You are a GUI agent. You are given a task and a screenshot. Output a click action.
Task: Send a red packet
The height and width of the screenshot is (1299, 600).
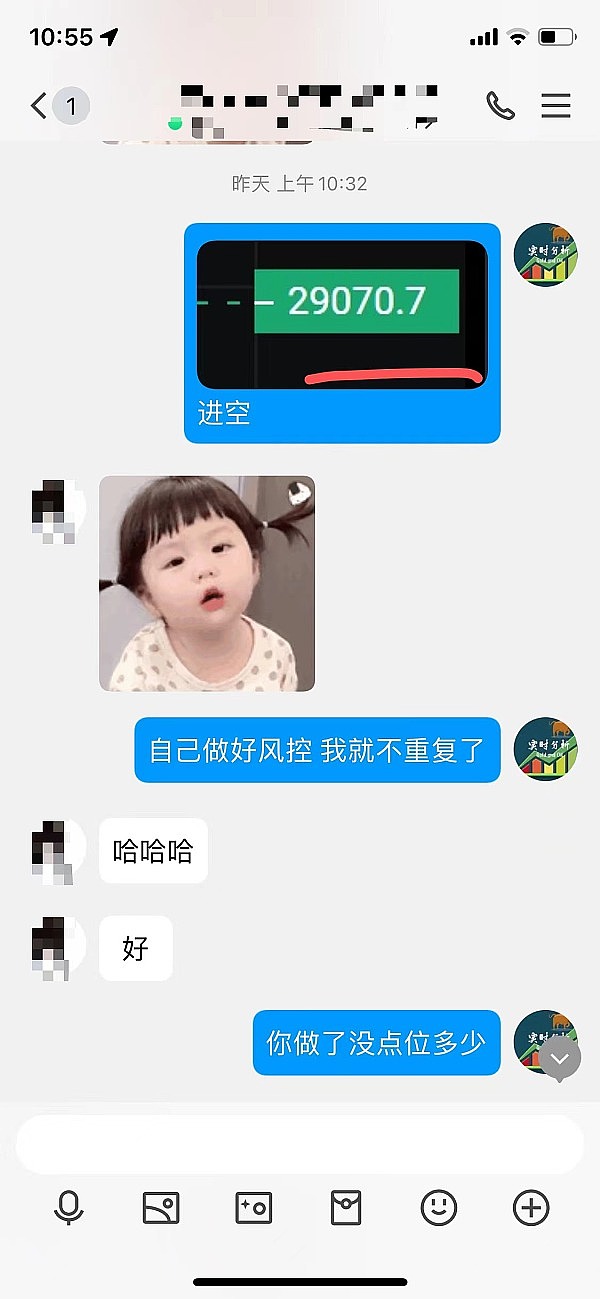[346, 1208]
